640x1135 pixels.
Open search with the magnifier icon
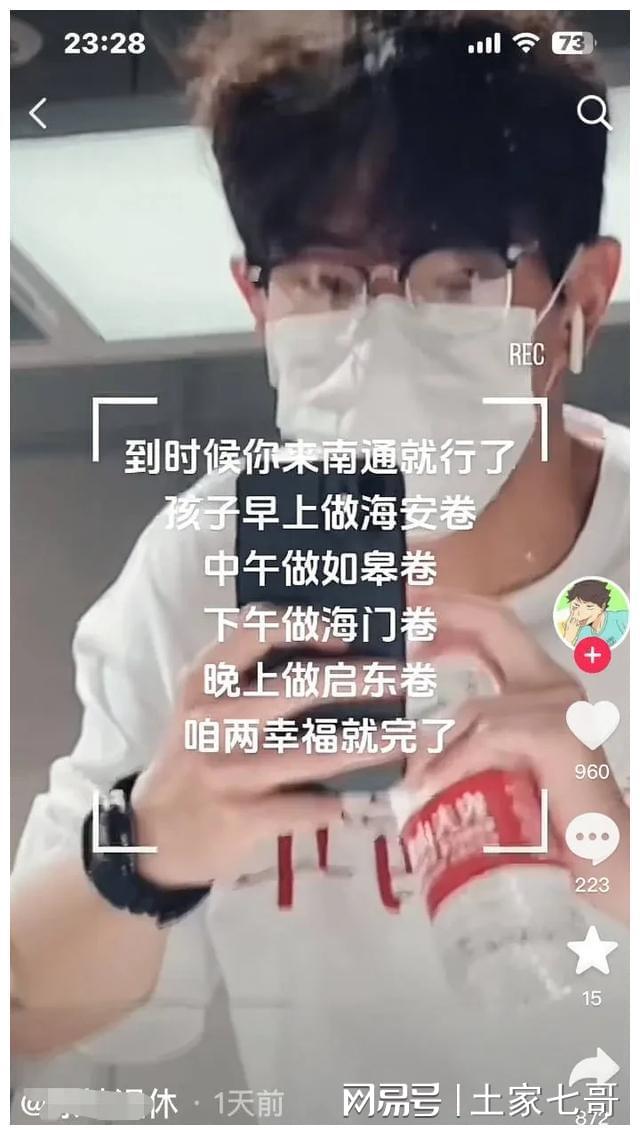coord(593,114)
